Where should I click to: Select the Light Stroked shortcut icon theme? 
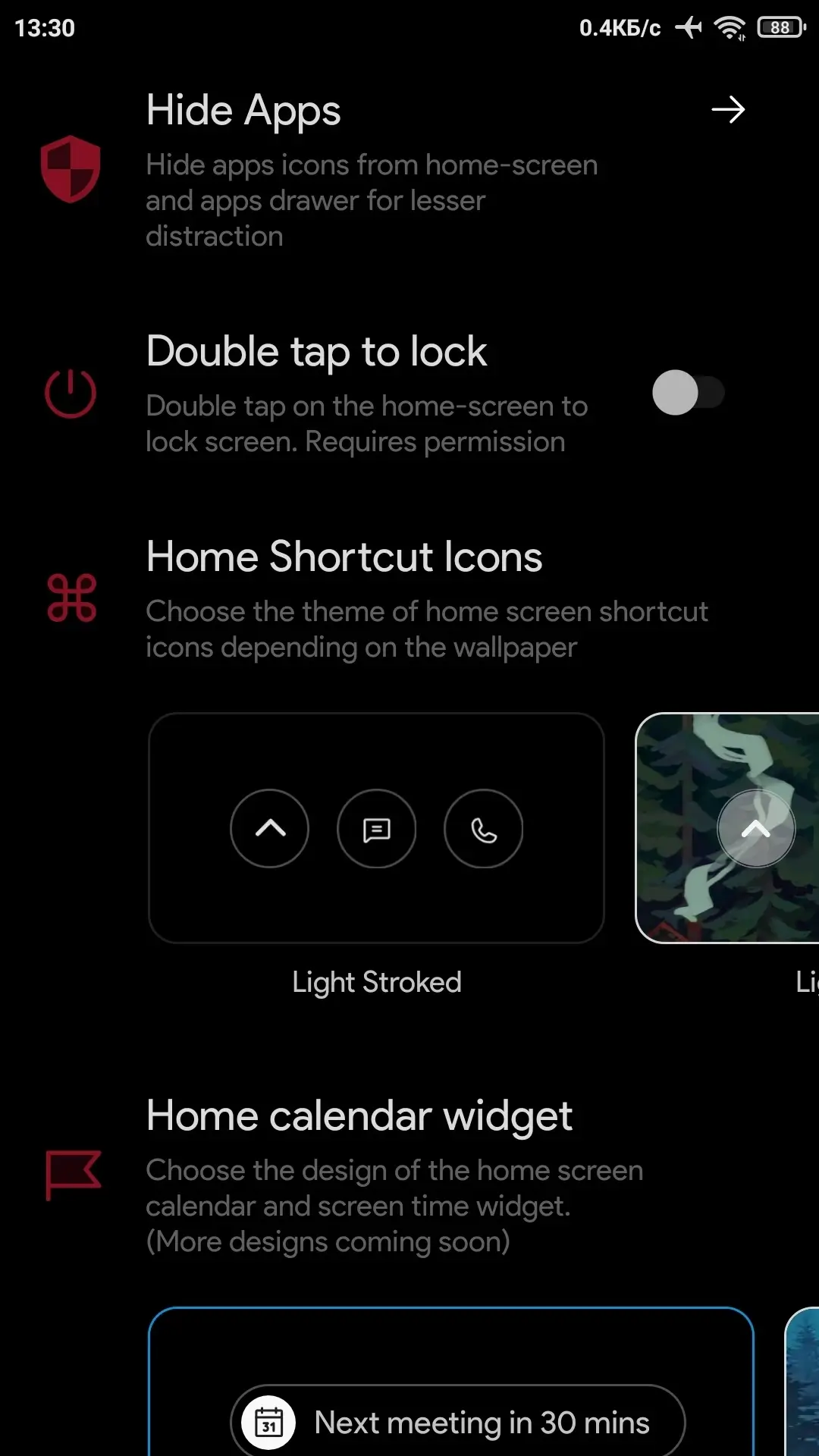pyautogui.click(x=376, y=828)
